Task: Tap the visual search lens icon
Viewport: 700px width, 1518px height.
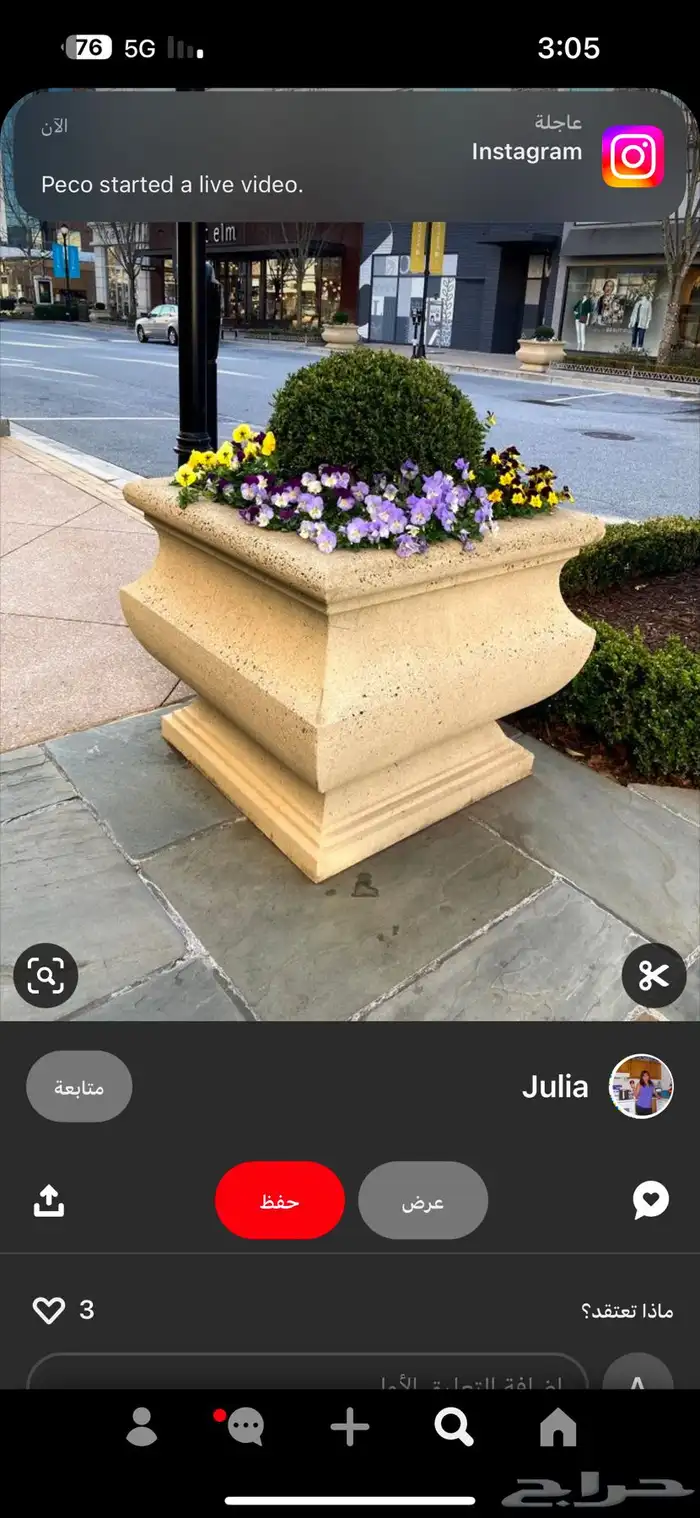Action: pyautogui.click(x=46, y=975)
